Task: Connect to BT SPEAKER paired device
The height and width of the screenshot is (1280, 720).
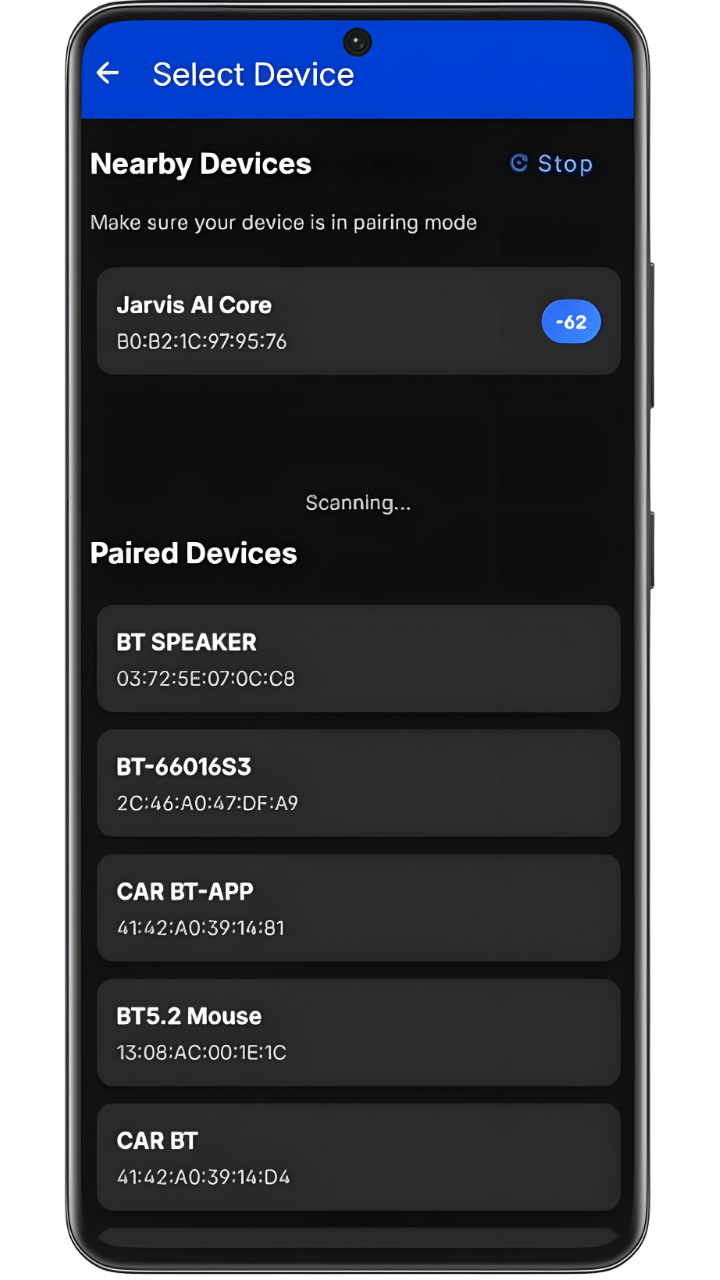Action: 358,658
